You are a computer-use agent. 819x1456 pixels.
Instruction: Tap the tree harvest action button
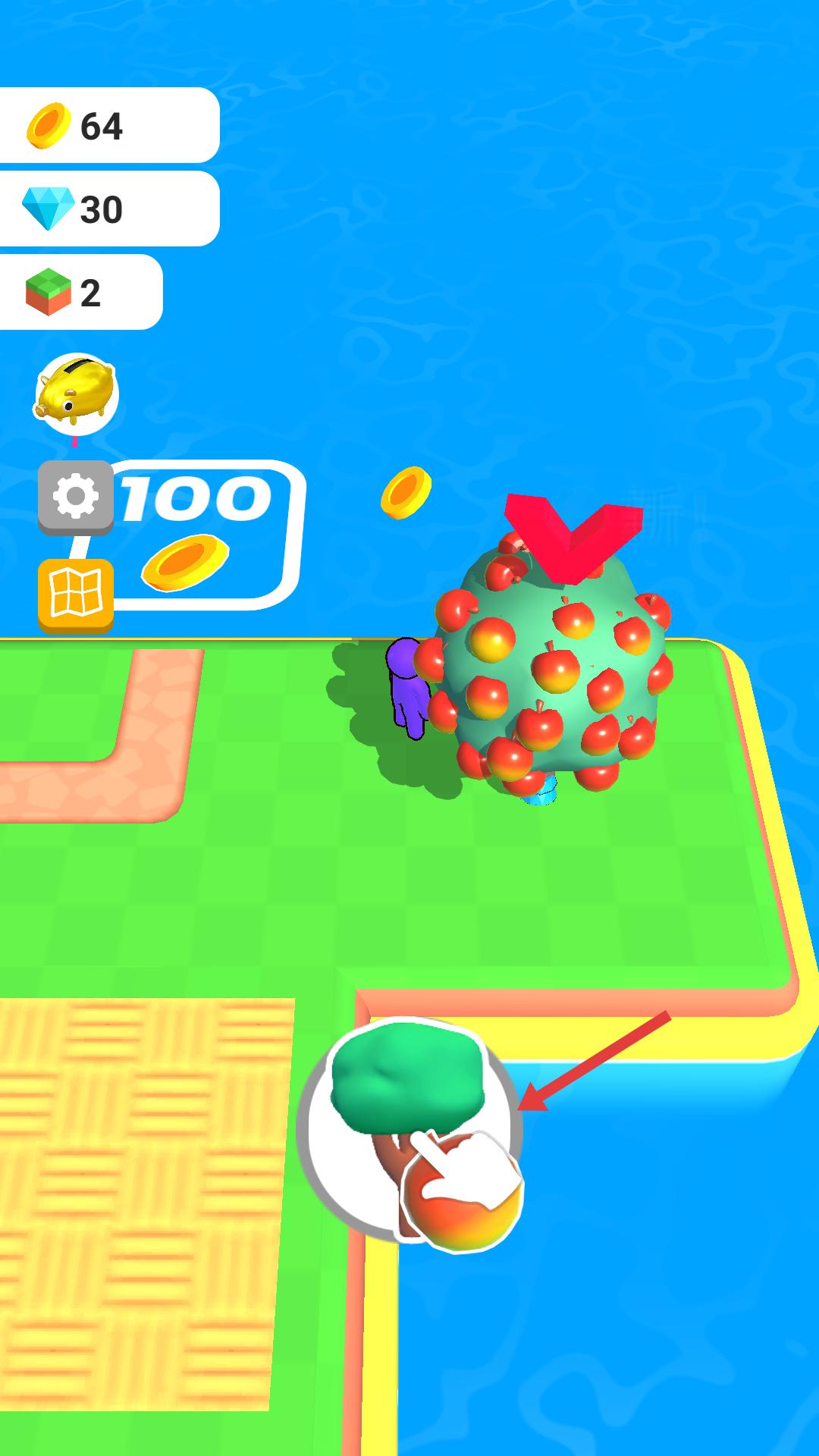pos(409,1130)
